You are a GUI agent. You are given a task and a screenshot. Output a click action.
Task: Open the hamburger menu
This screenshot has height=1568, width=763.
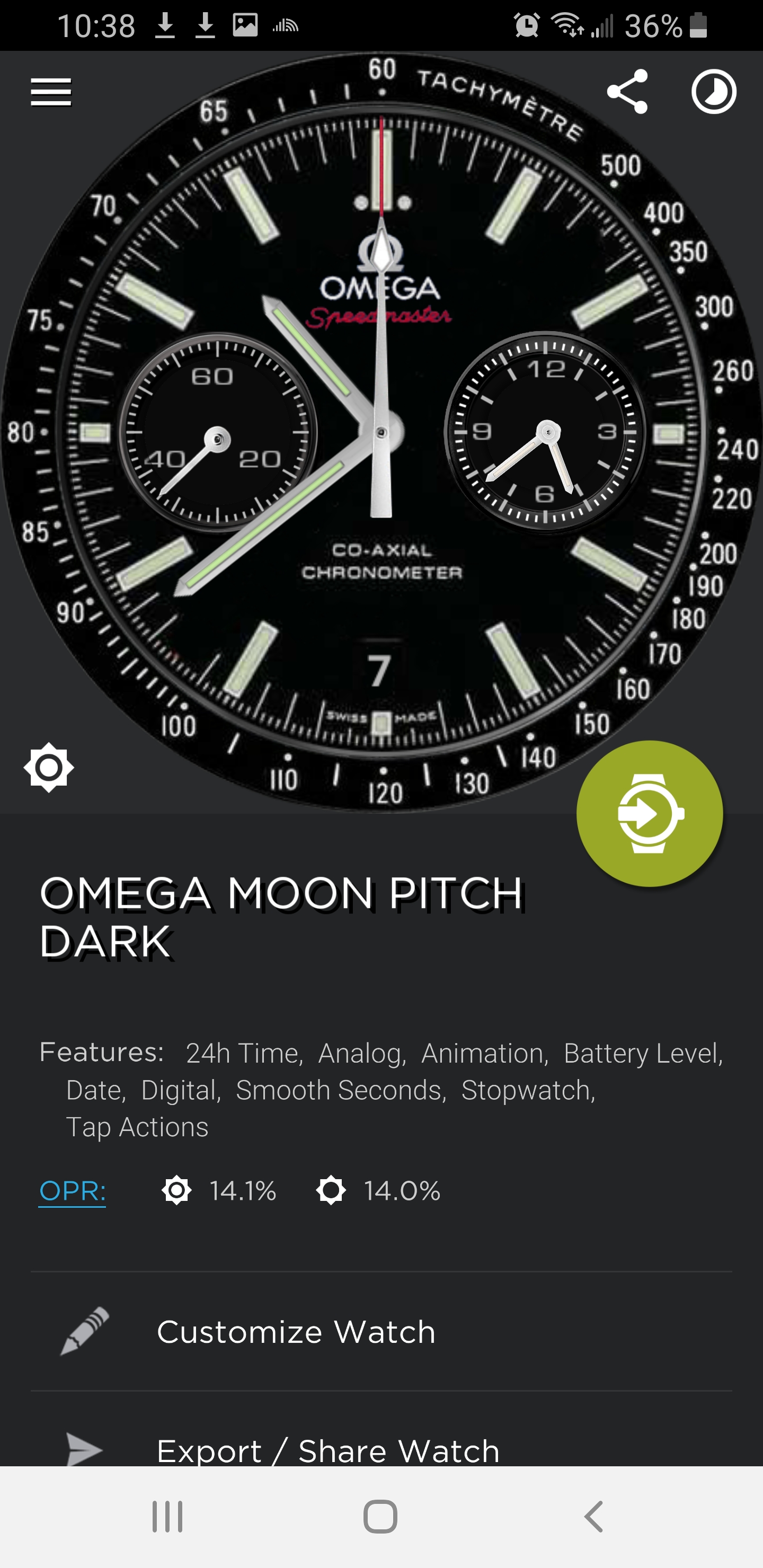coord(51,92)
